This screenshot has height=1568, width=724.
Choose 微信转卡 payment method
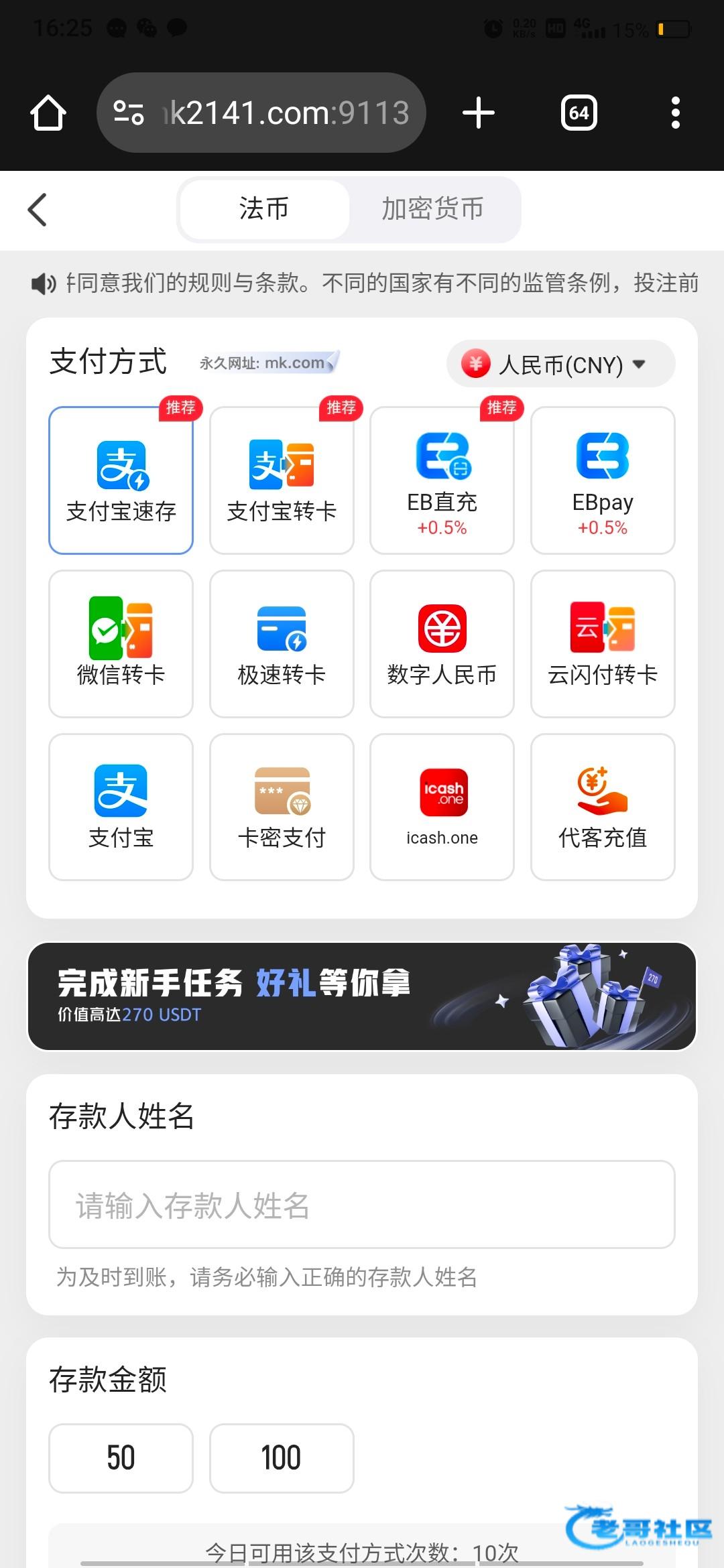121,643
